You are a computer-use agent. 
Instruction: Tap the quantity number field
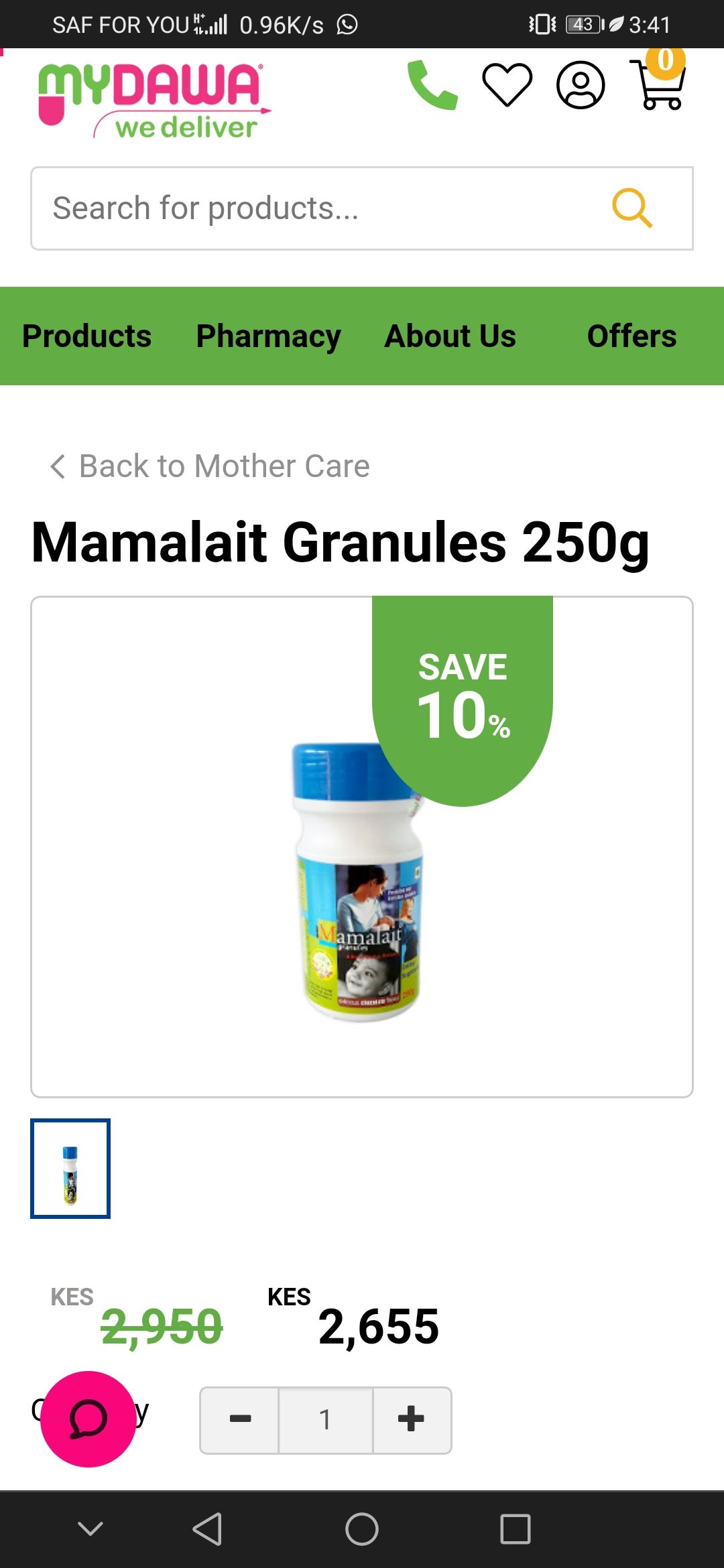(326, 1420)
